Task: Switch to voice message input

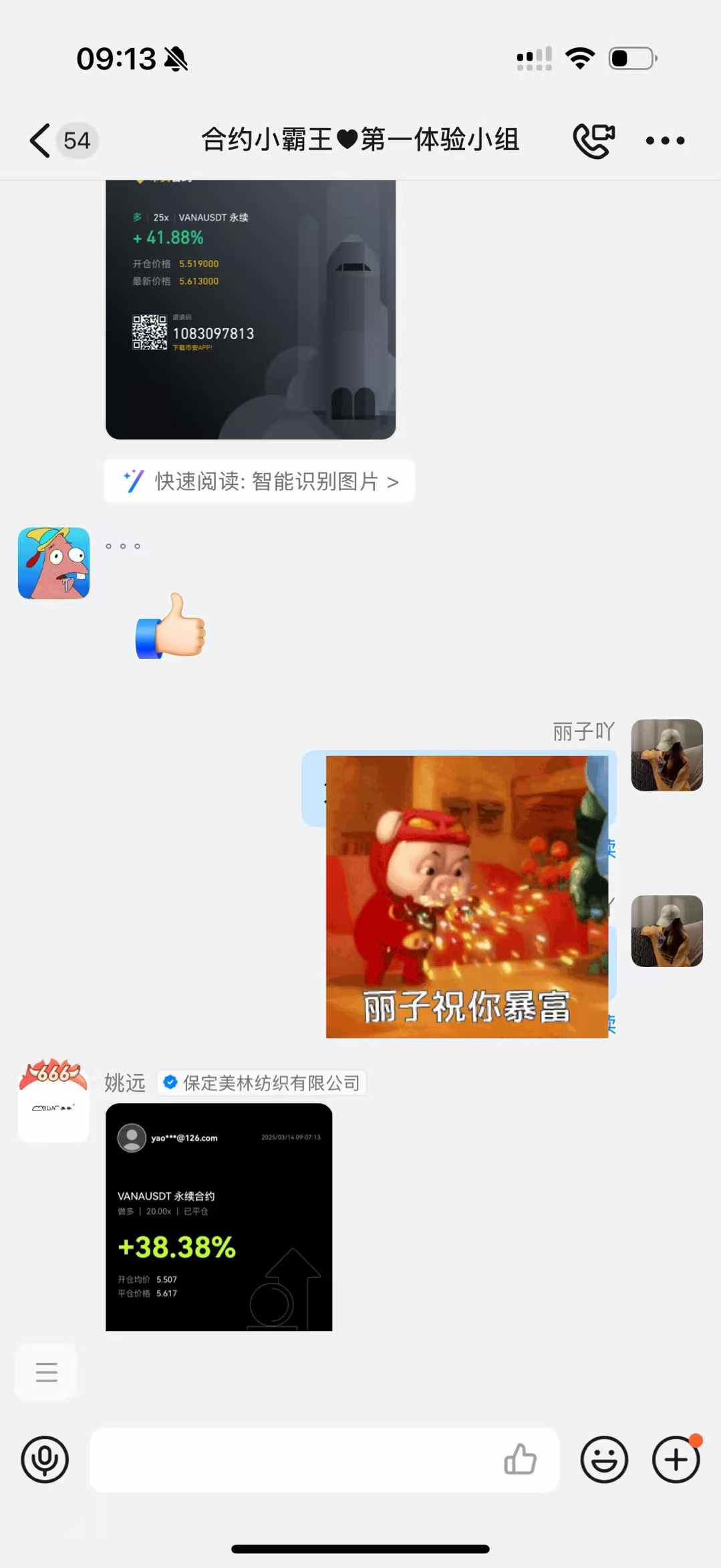Action: click(45, 1460)
